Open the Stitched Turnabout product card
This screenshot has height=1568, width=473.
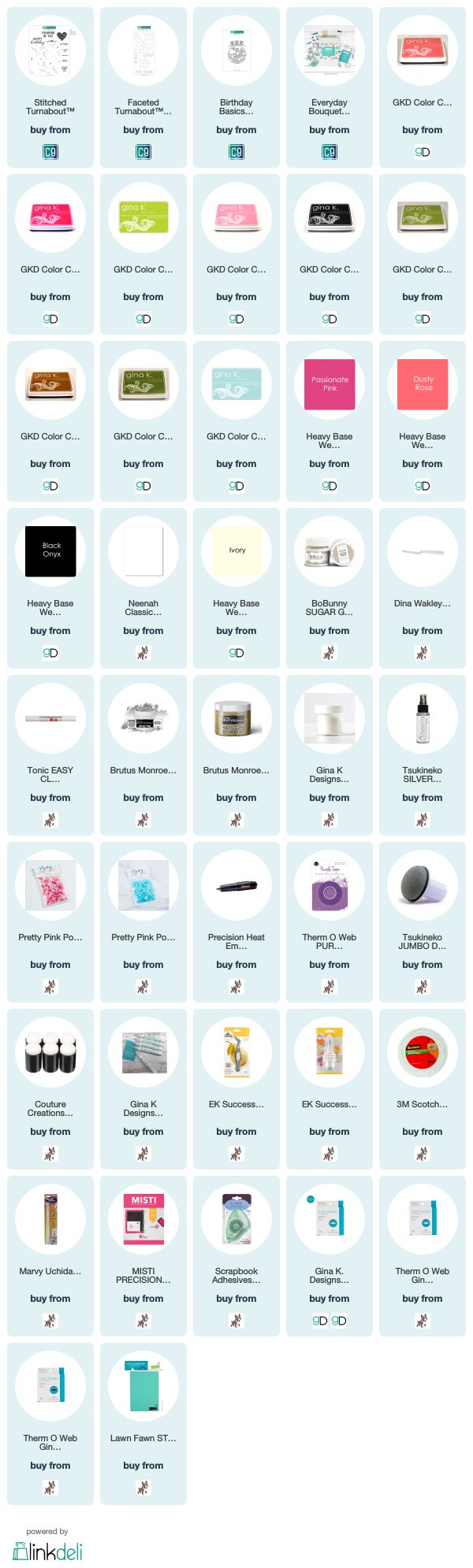coord(50,106)
